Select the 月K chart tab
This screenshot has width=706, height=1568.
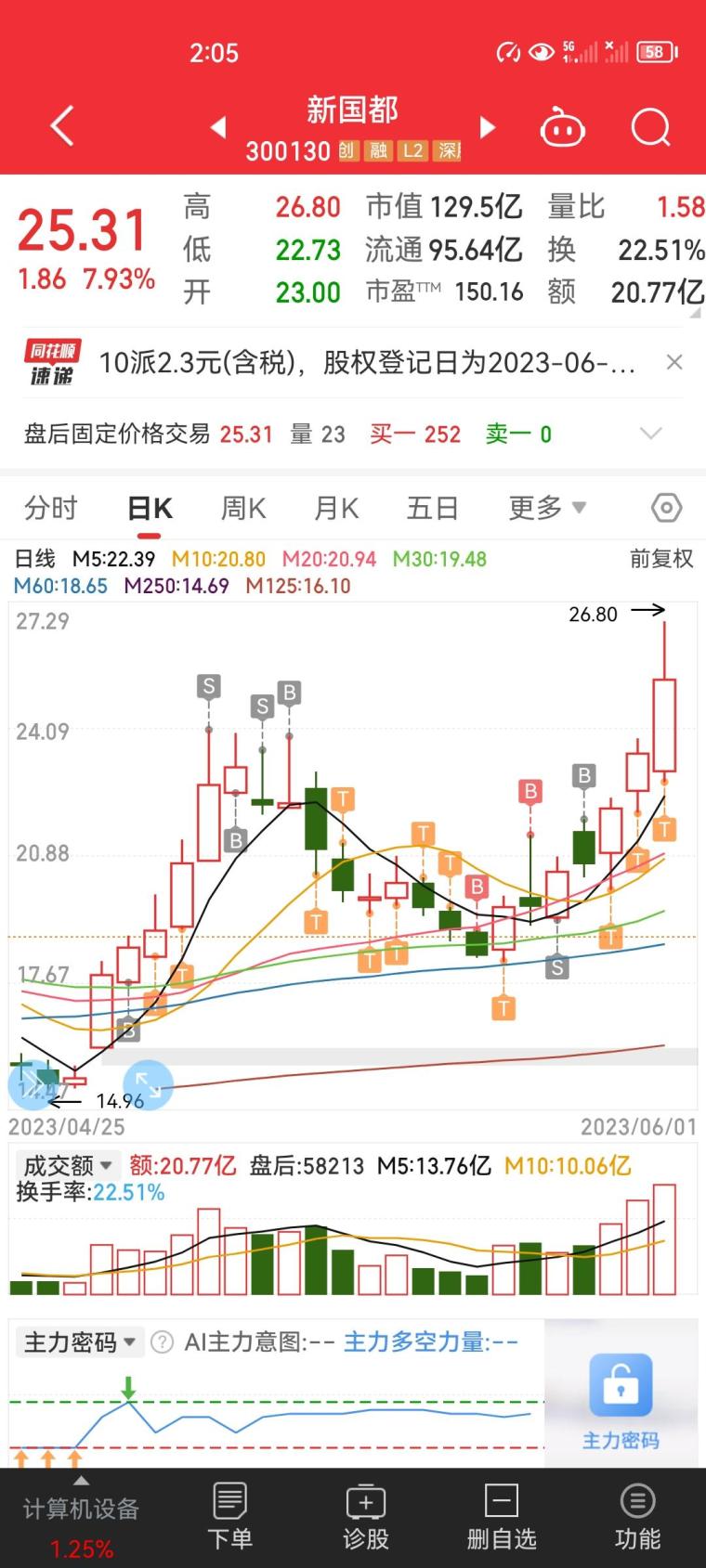pos(336,508)
